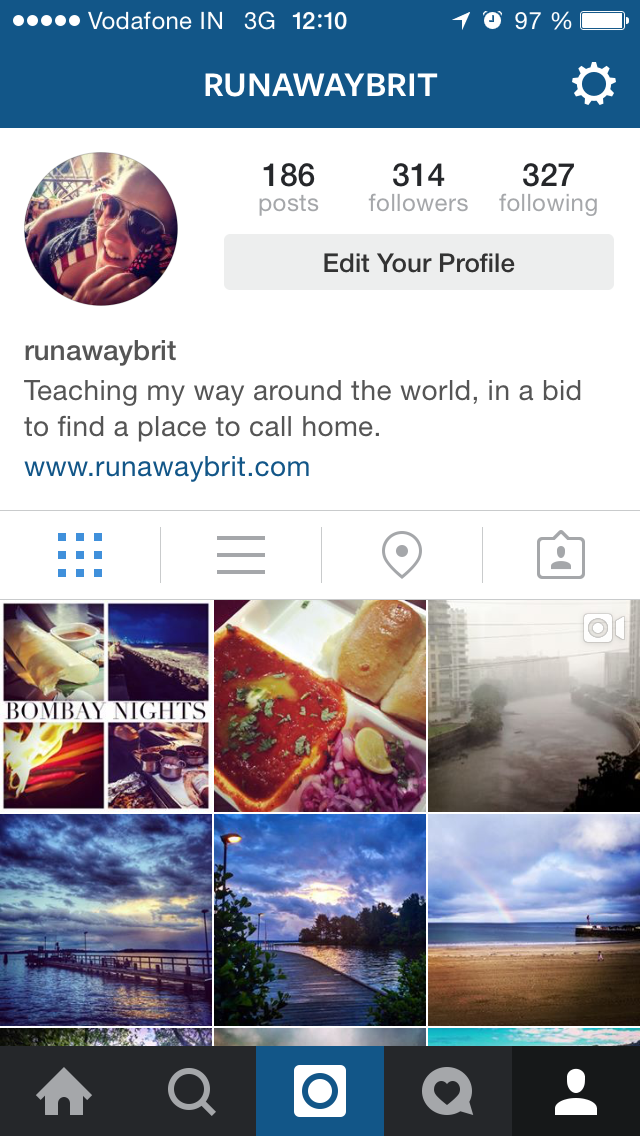Open the pier over water photo
Viewport: 640px width, 1136px height.
click(106, 919)
